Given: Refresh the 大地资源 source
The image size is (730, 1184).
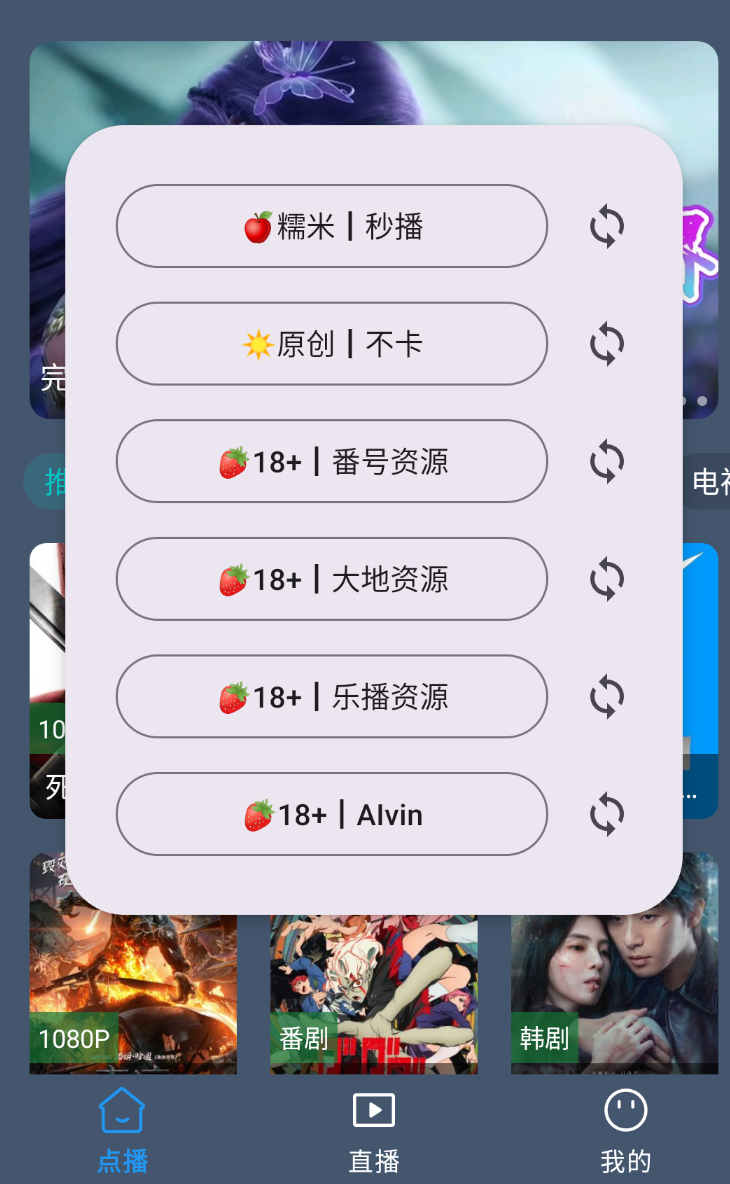Looking at the screenshot, I should (x=607, y=578).
